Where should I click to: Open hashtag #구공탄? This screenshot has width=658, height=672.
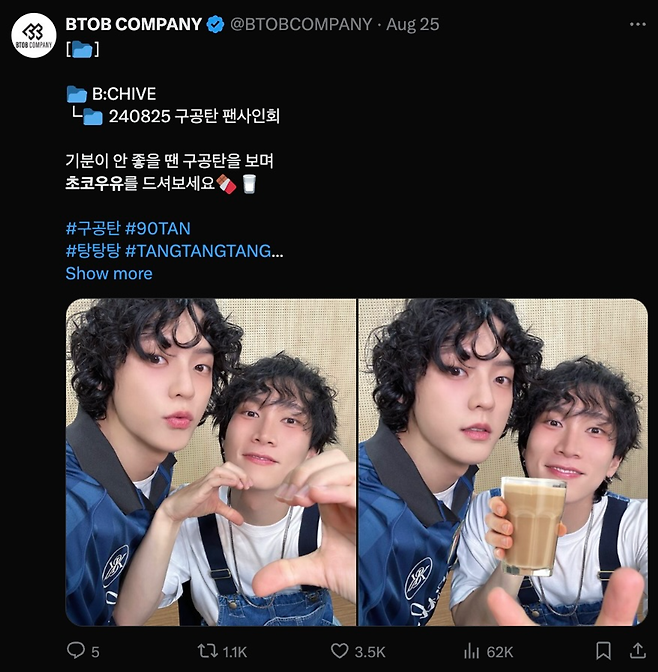point(93,229)
